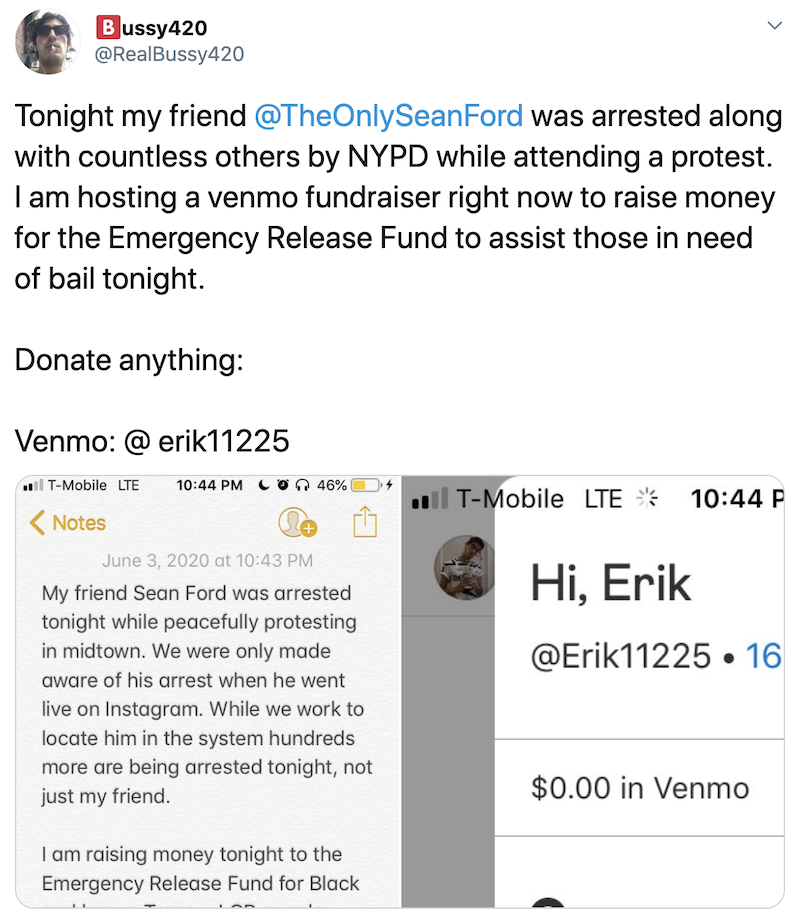Open the tweet options caret
Image resolution: width=800 pixels, height=921 pixels.
coord(775,26)
